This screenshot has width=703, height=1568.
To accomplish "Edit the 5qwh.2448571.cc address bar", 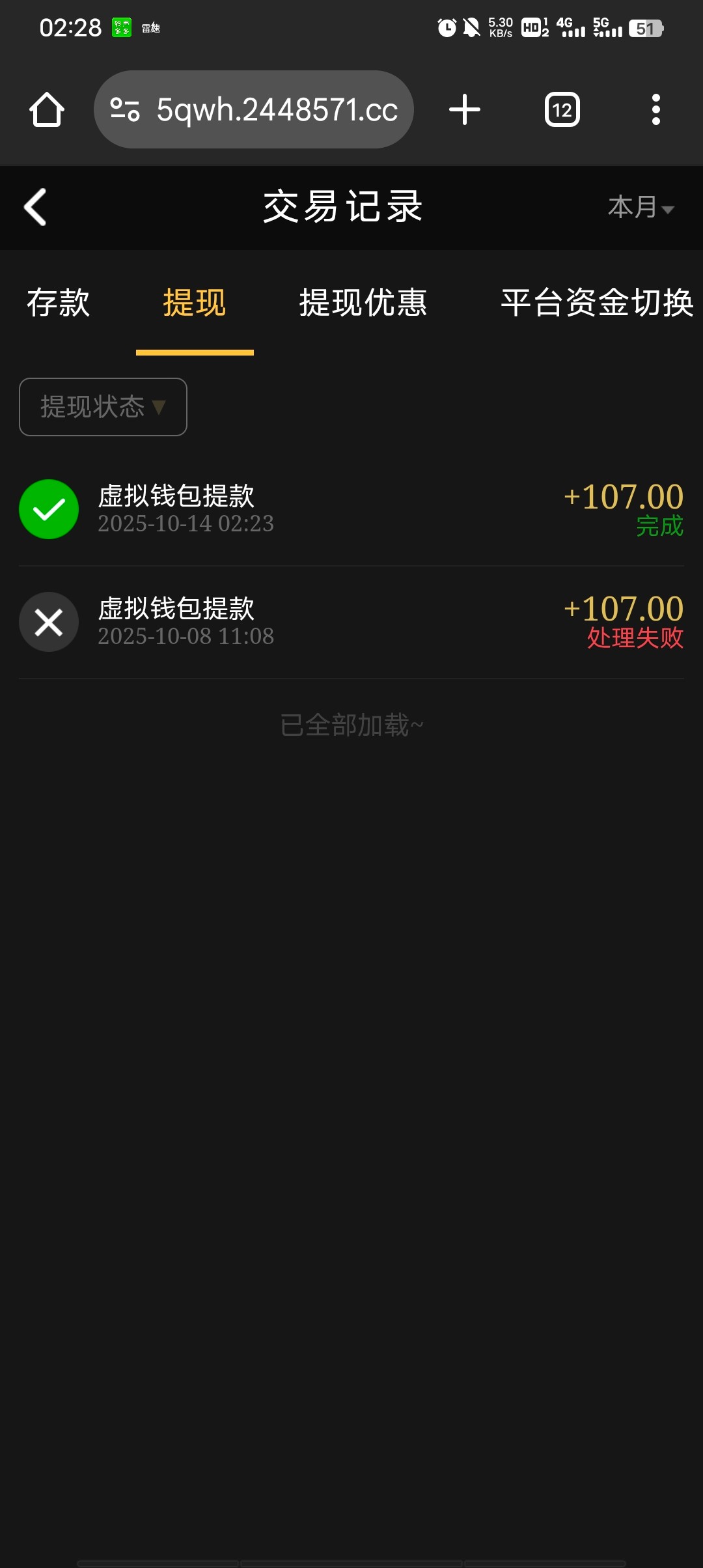I will coord(276,109).
